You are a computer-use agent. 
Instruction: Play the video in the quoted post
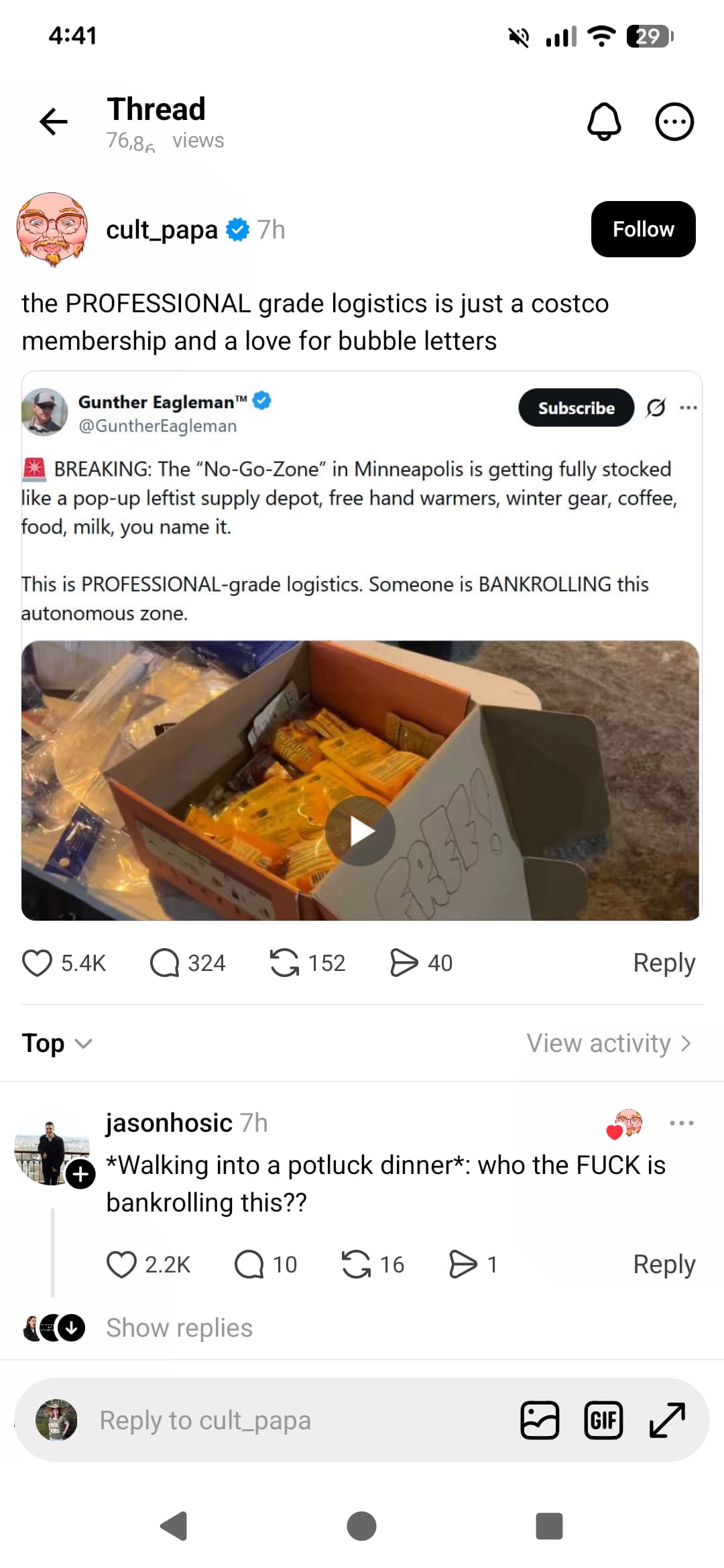[x=361, y=831]
